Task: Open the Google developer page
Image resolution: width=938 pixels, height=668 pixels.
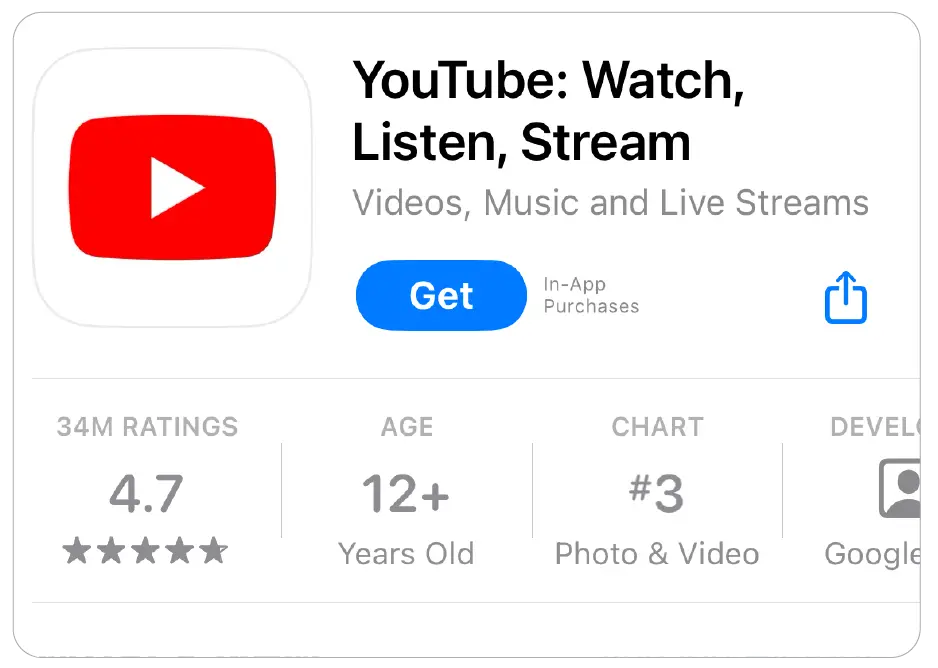Action: click(880, 491)
